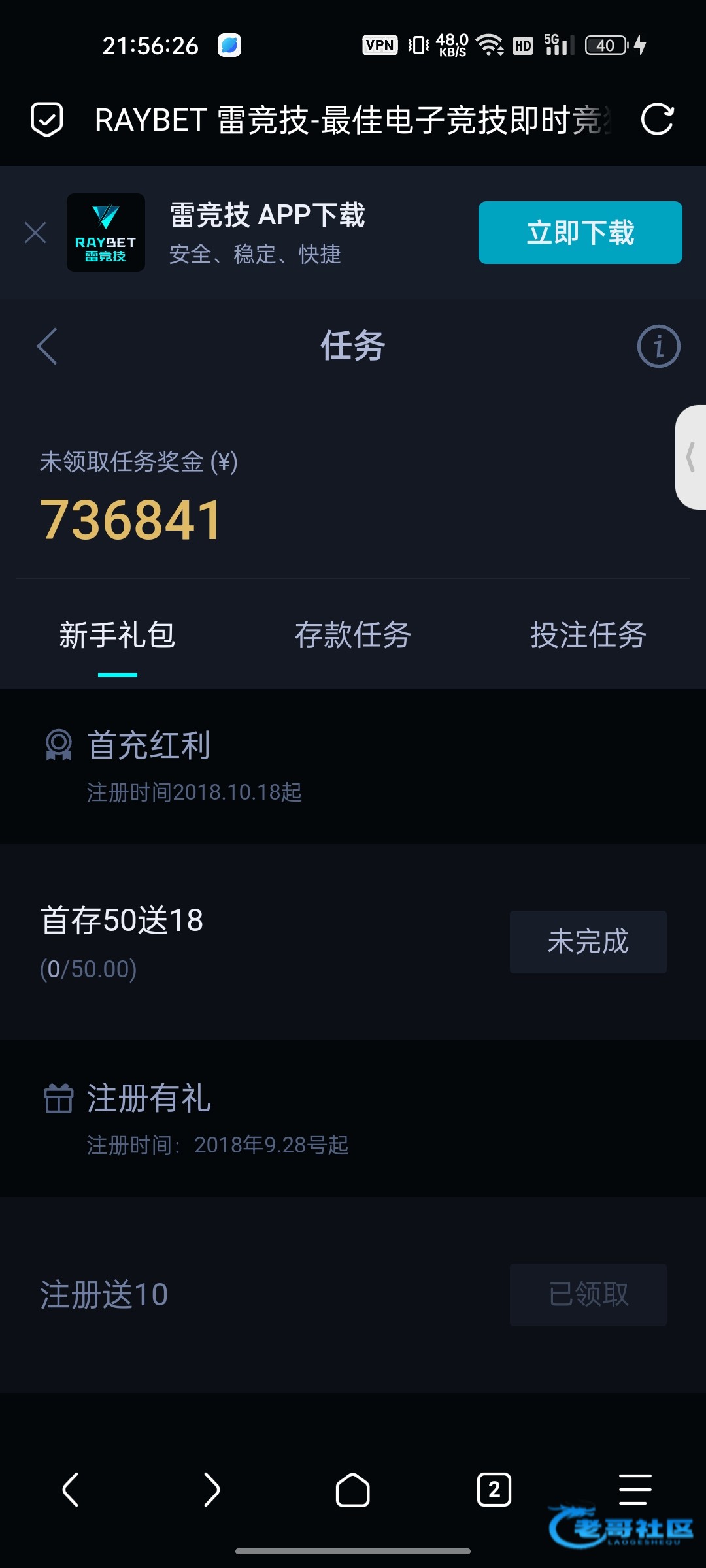Tap 未完成 for 首存50送18

tap(588, 941)
